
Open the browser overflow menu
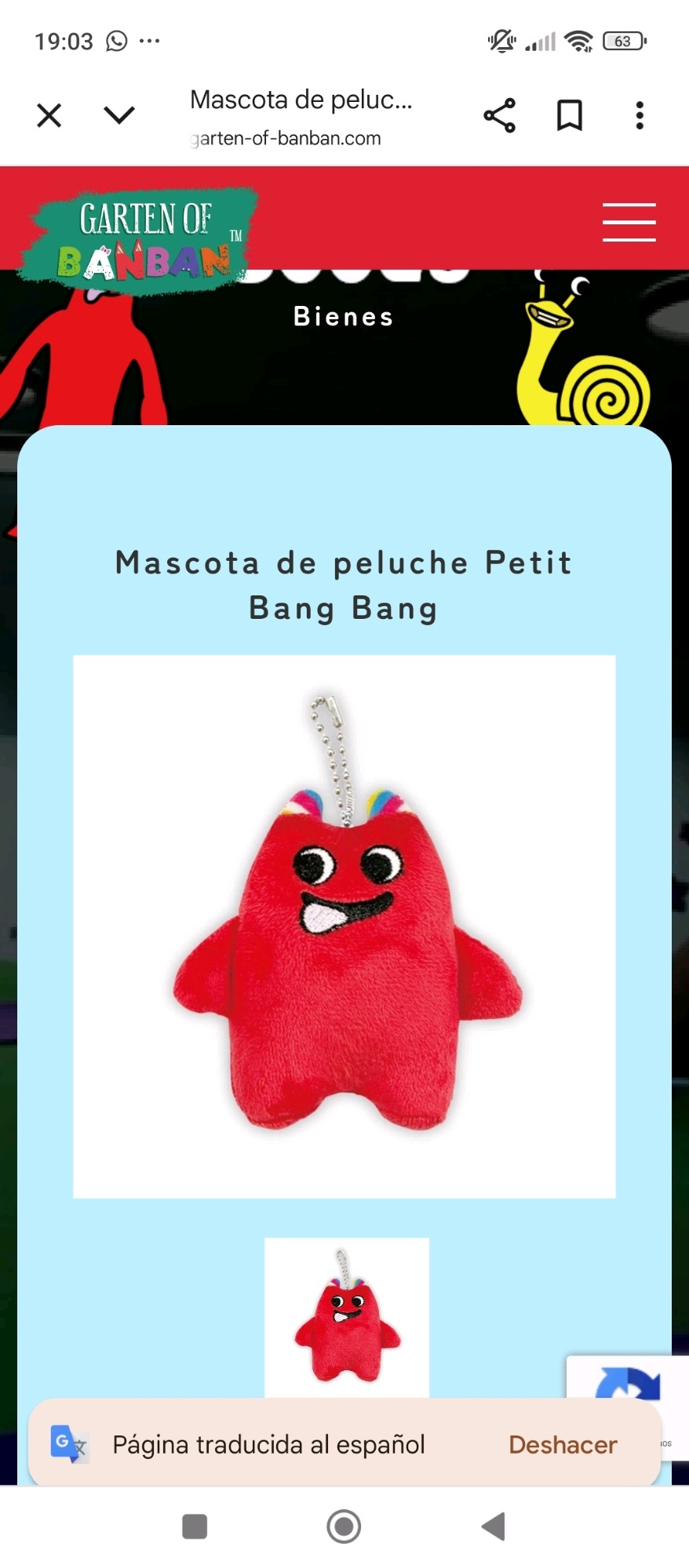[640, 116]
